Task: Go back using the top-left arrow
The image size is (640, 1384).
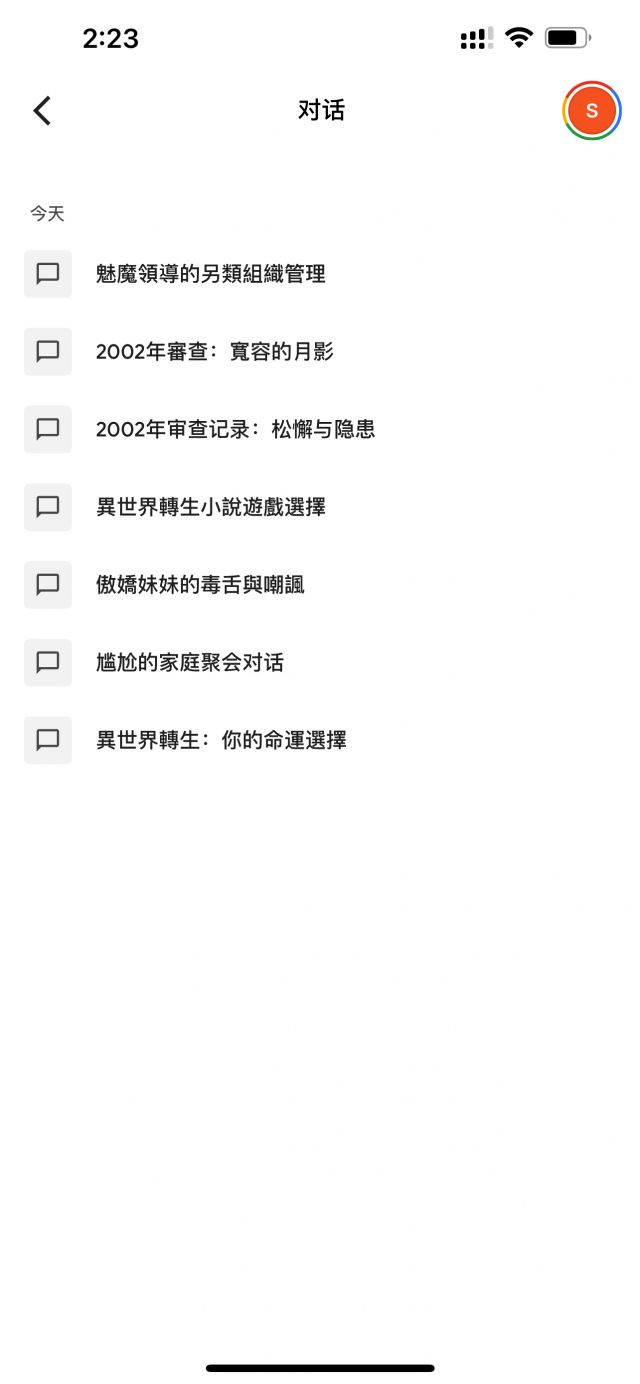Action: tap(42, 110)
